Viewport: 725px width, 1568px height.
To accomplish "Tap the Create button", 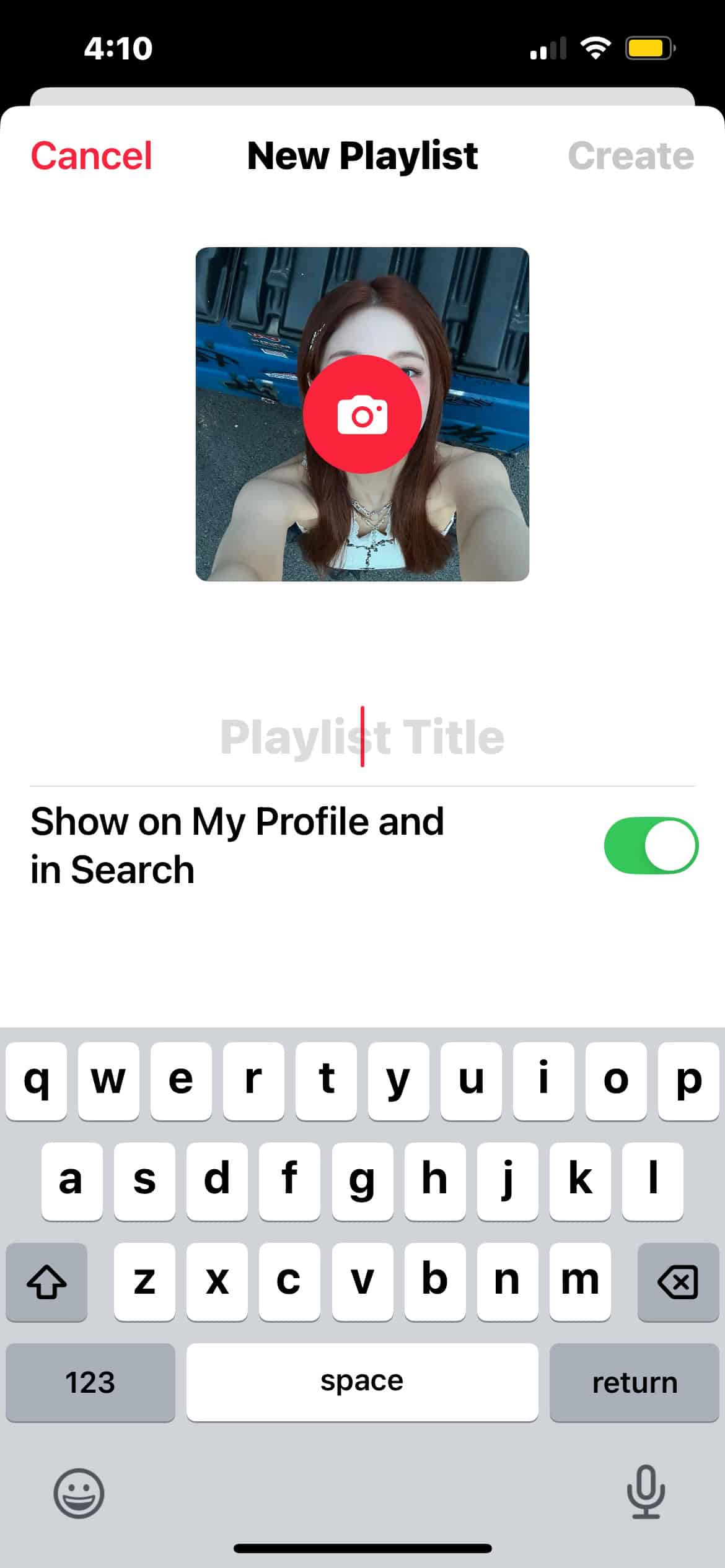I will click(x=630, y=155).
